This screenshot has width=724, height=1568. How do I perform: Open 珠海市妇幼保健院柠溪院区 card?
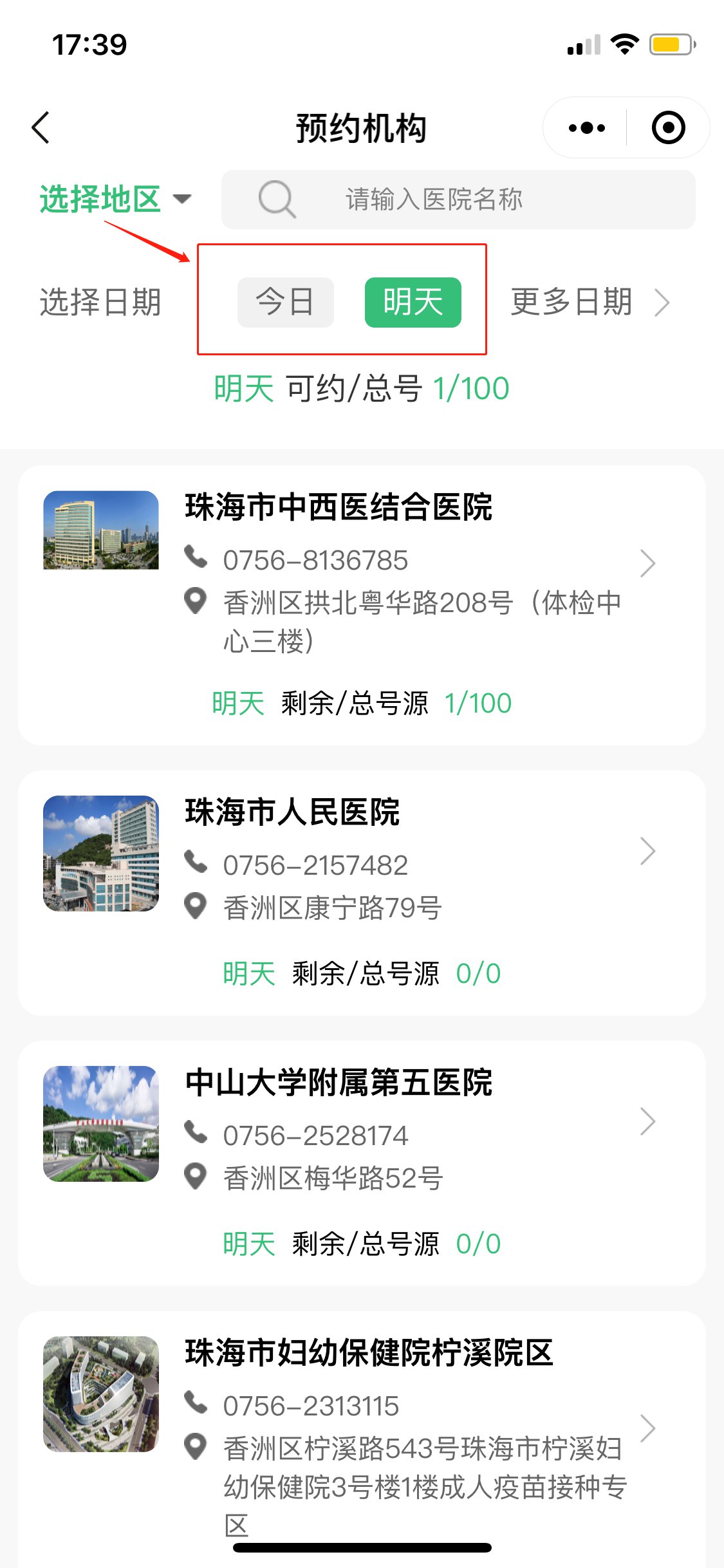362,1429
